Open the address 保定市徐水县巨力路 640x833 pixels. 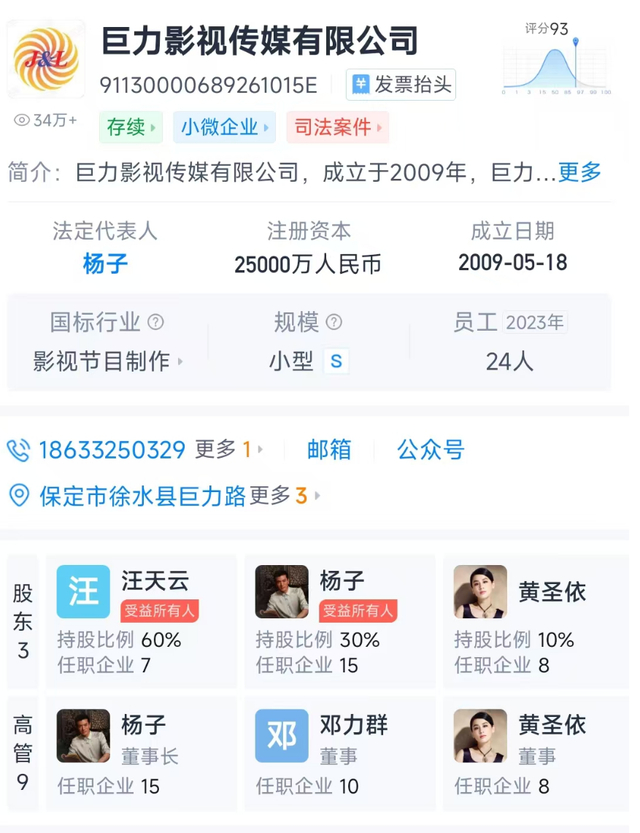click(x=141, y=496)
